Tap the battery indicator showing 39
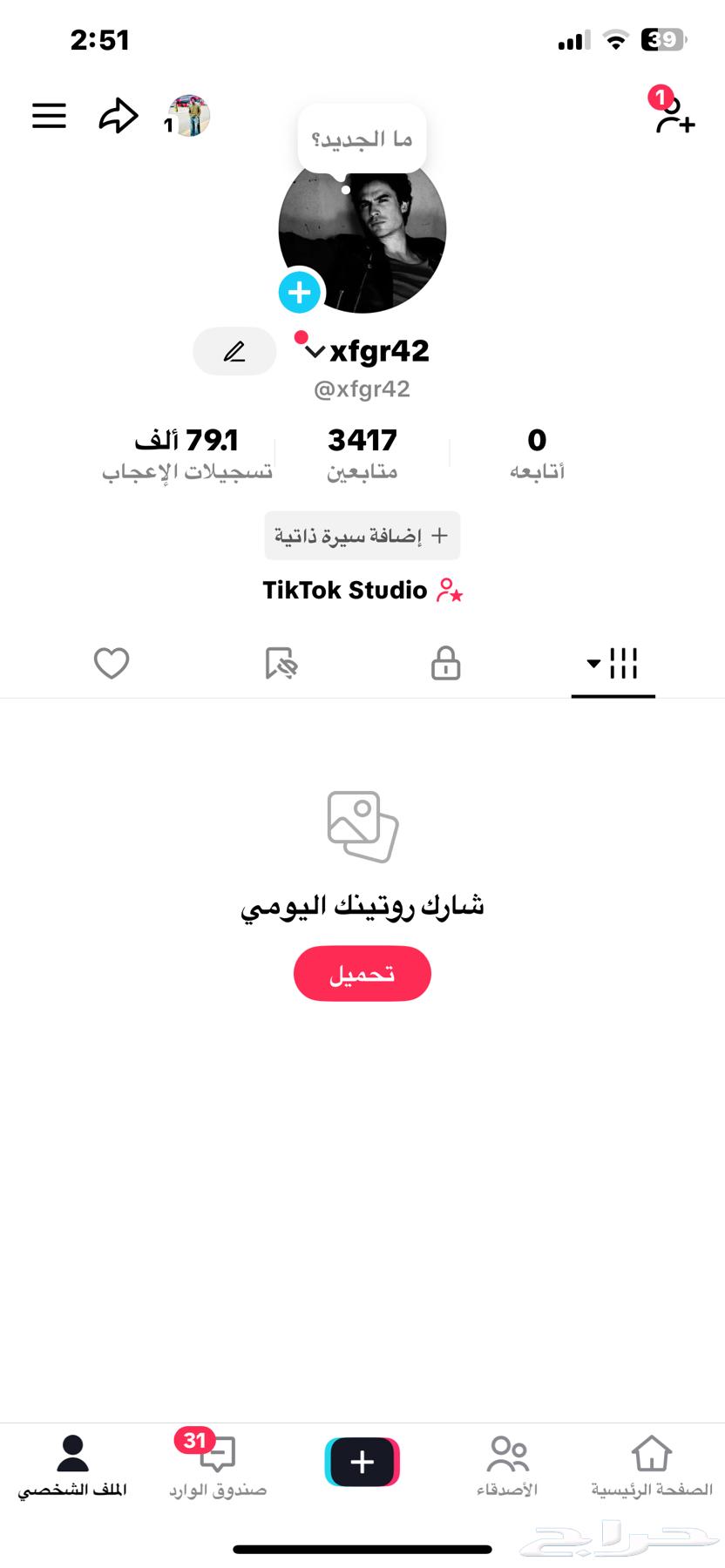This screenshot has height=1568, width=725. 659,40
